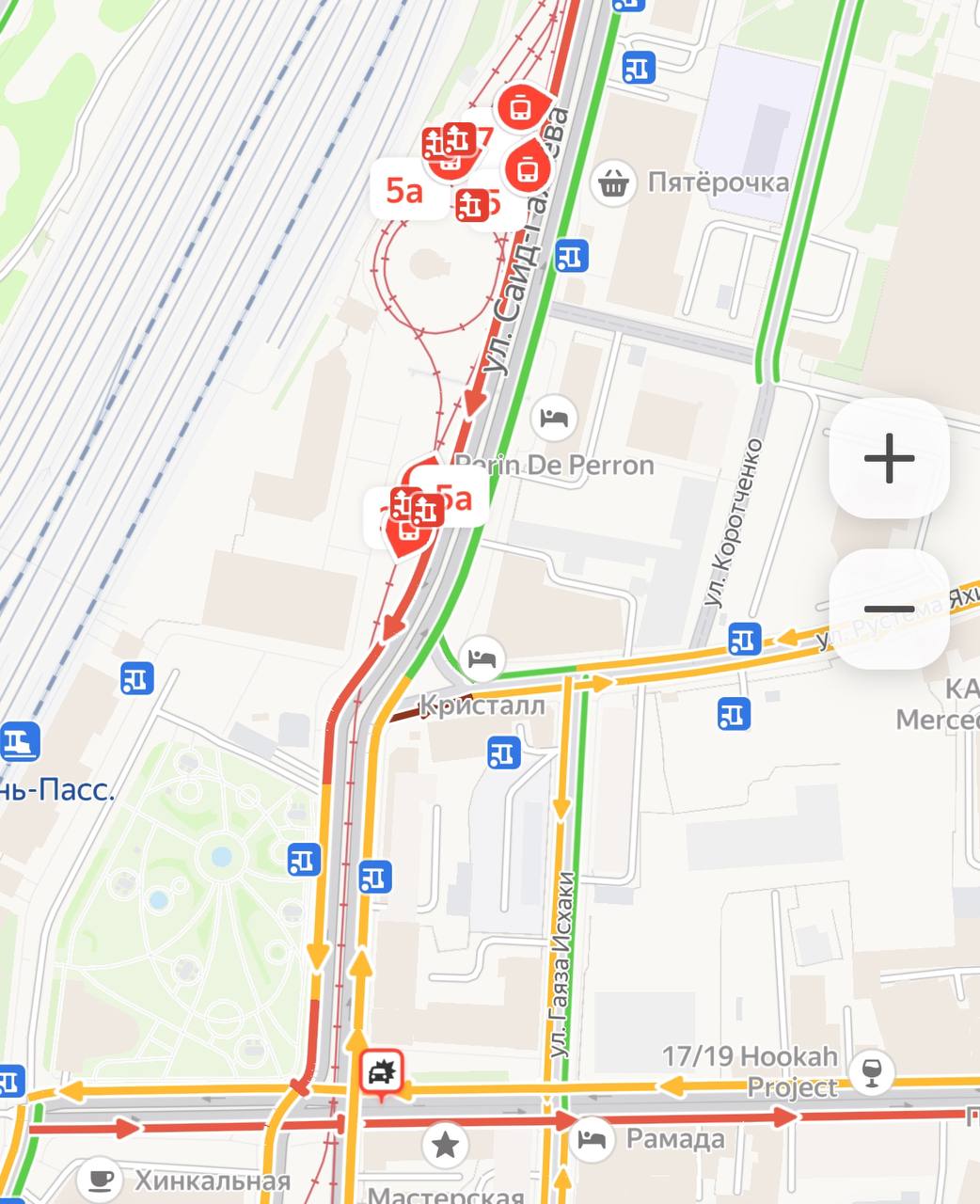Open the Хинкальная cafe marker

101,1180
